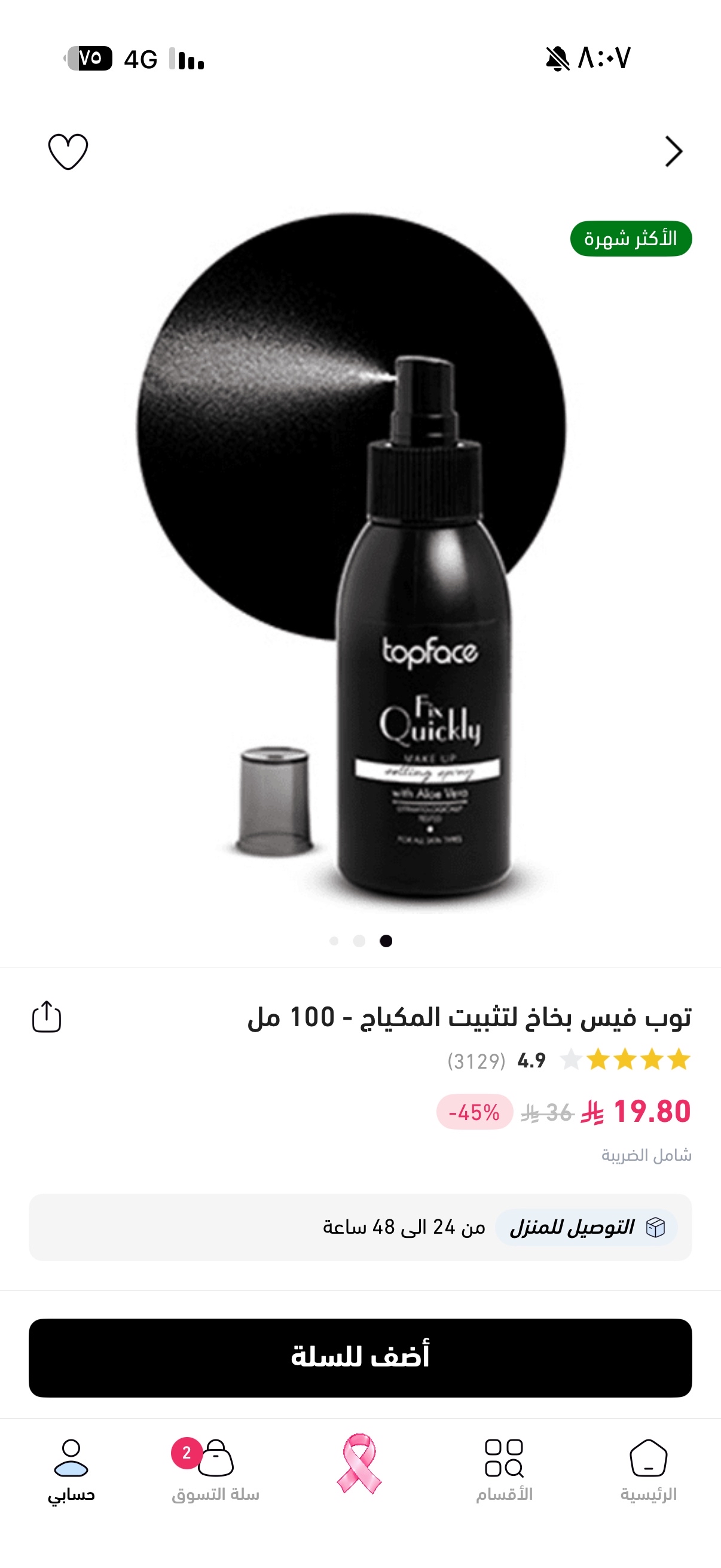This screenshot has height=1568, width=721.
Task: Open the pink ribbon tab
Action: tap(359, 1463)
